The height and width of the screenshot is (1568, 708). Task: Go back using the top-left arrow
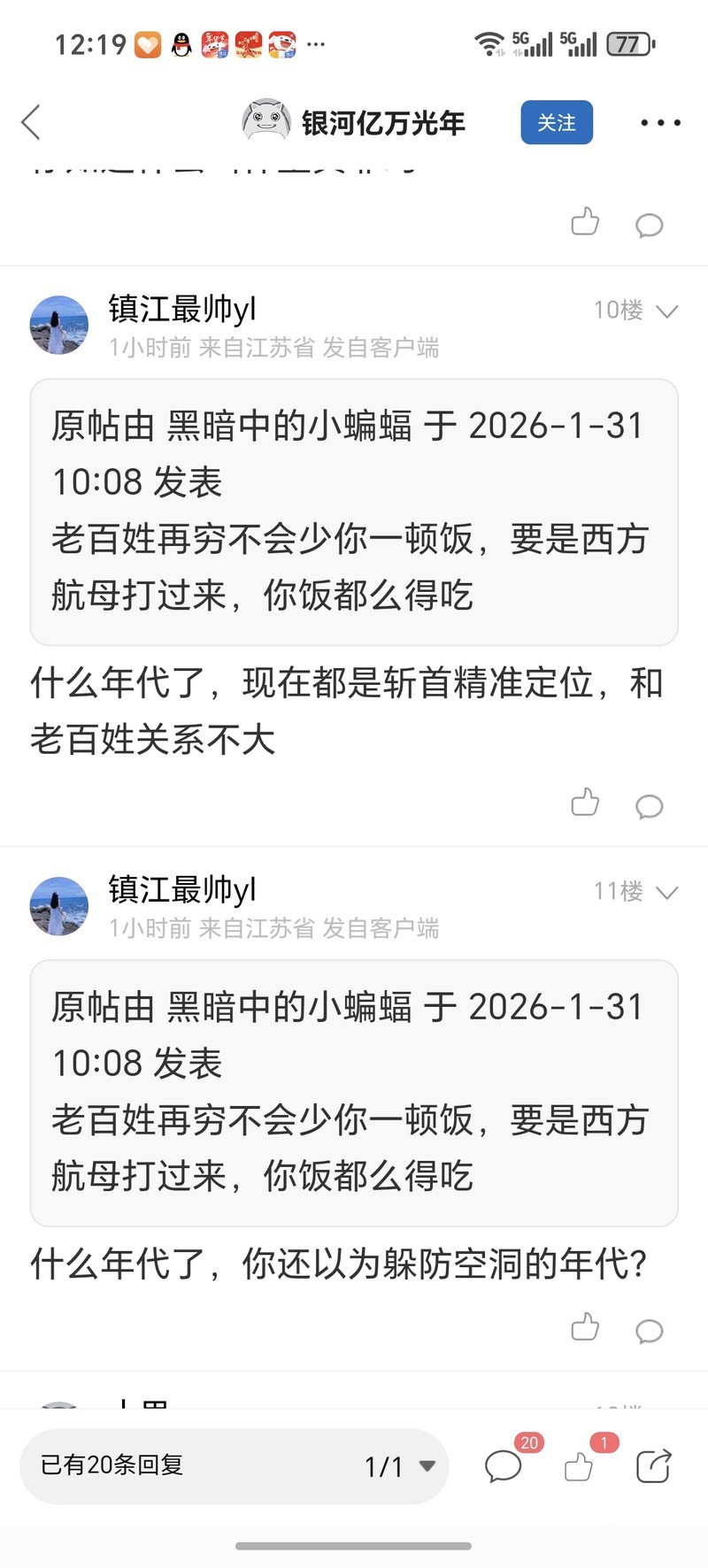click(x=32, y=122)
